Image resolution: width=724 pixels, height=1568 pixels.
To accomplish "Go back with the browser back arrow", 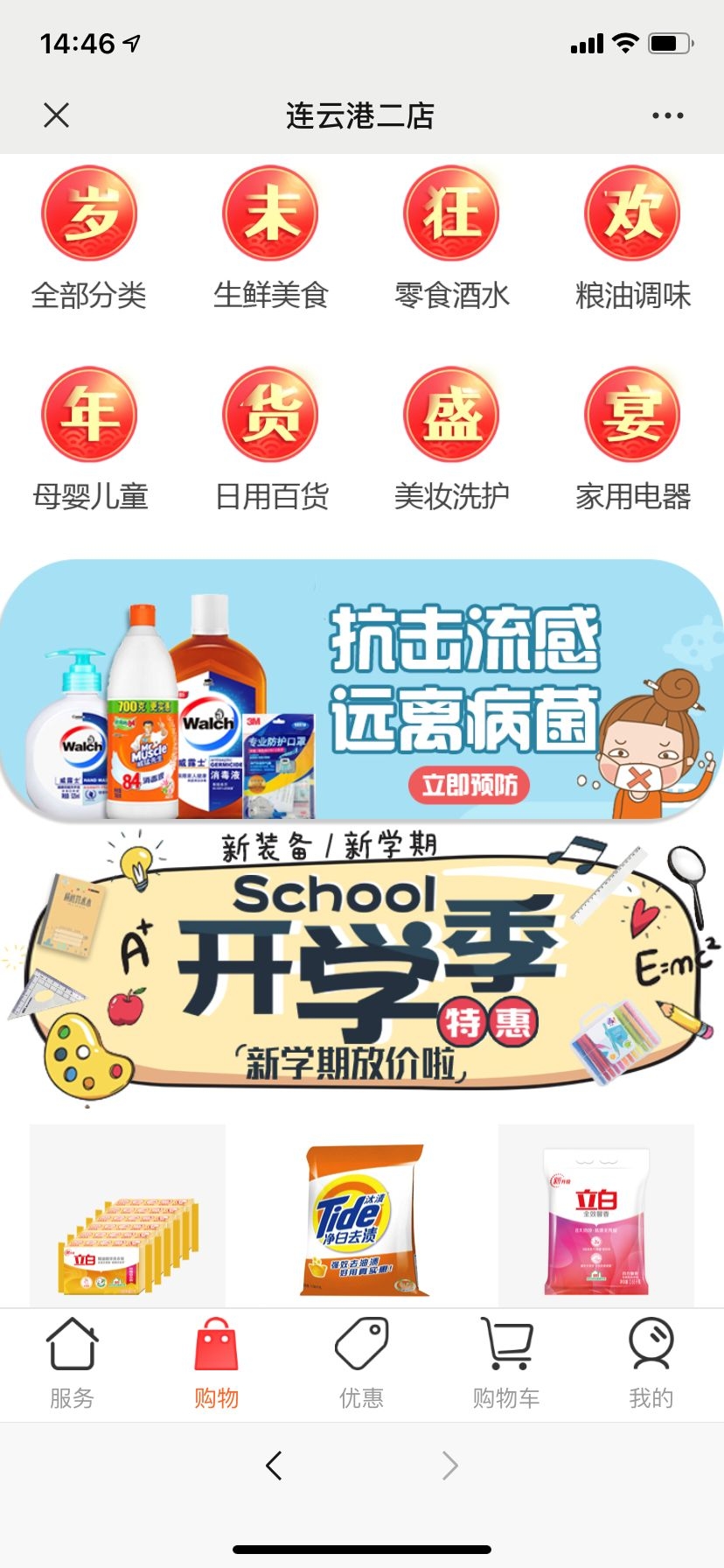I will 275,1465.
